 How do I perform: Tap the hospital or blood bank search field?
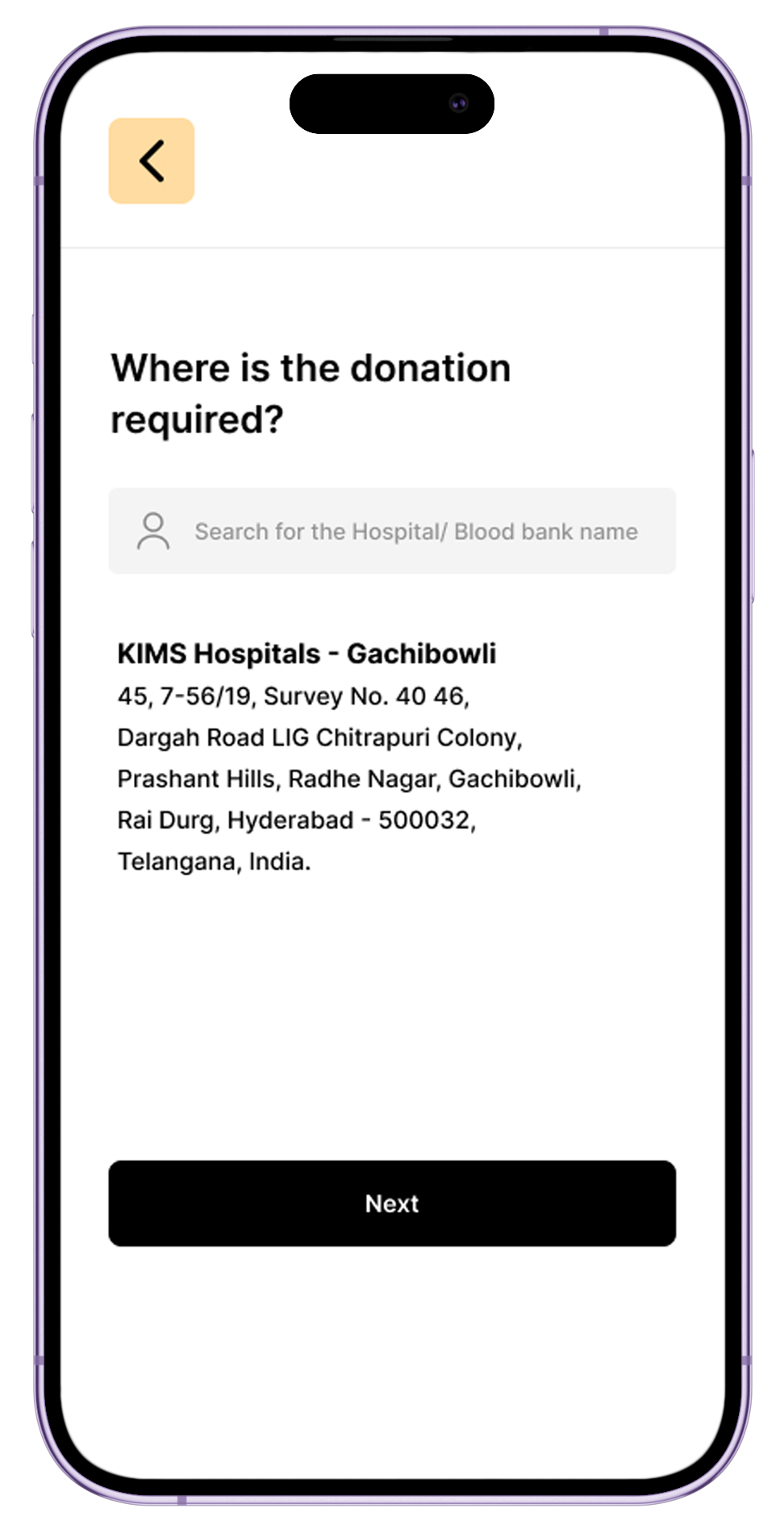pyautogui.click(x=392, y=531)
